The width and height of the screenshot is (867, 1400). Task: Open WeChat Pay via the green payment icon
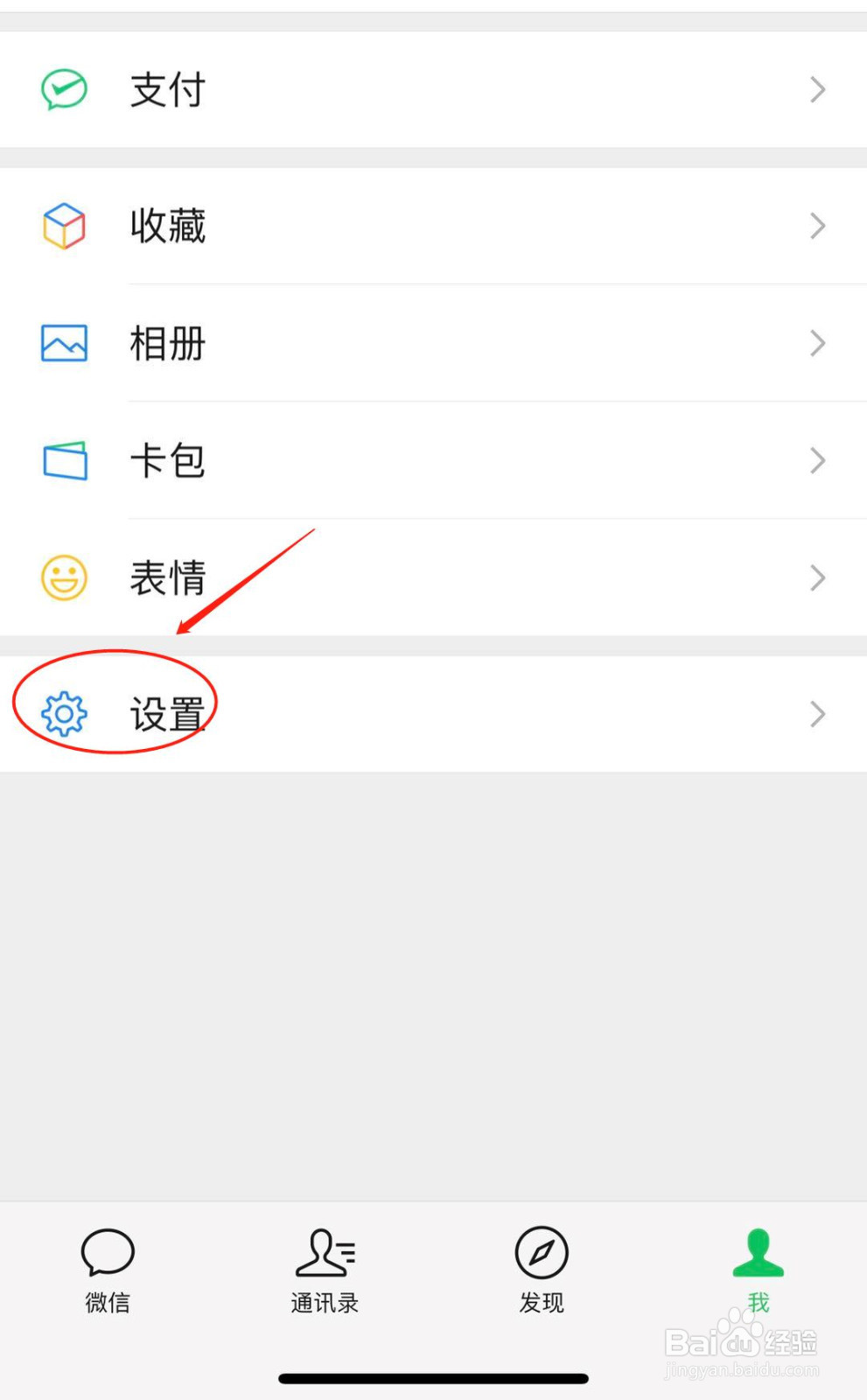64,88
